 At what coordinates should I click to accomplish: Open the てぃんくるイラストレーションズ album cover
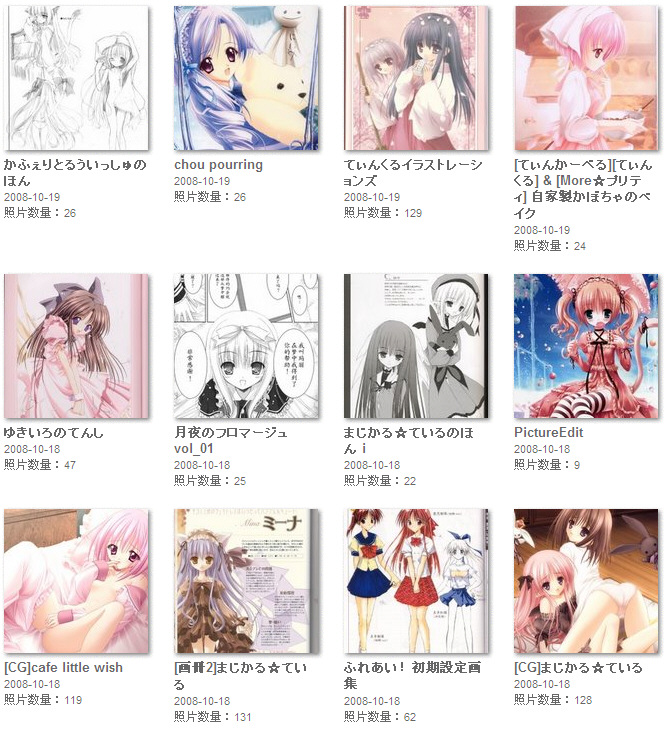416,78
